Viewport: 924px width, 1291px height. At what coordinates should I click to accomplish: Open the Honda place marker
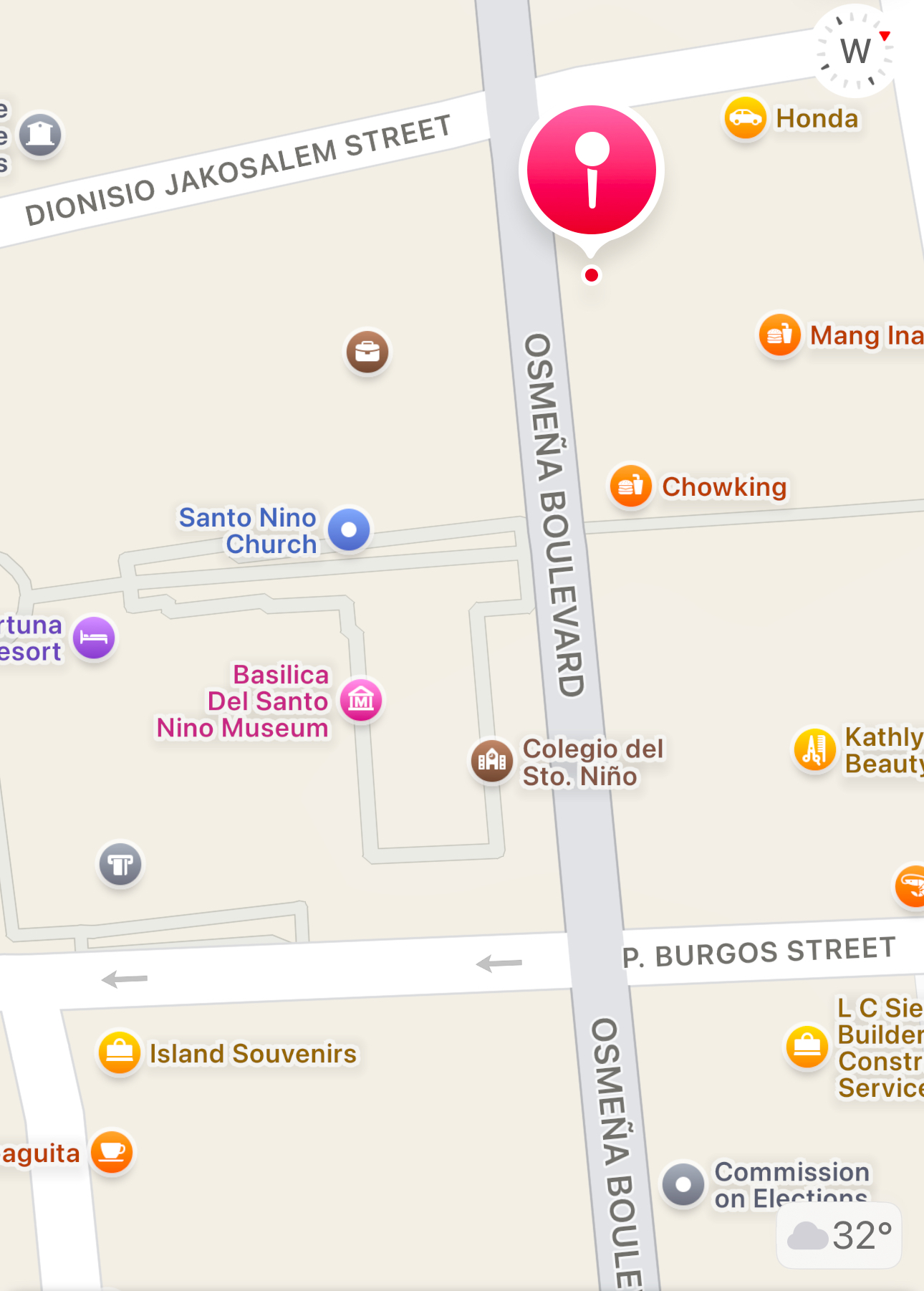tap(745, 117)
